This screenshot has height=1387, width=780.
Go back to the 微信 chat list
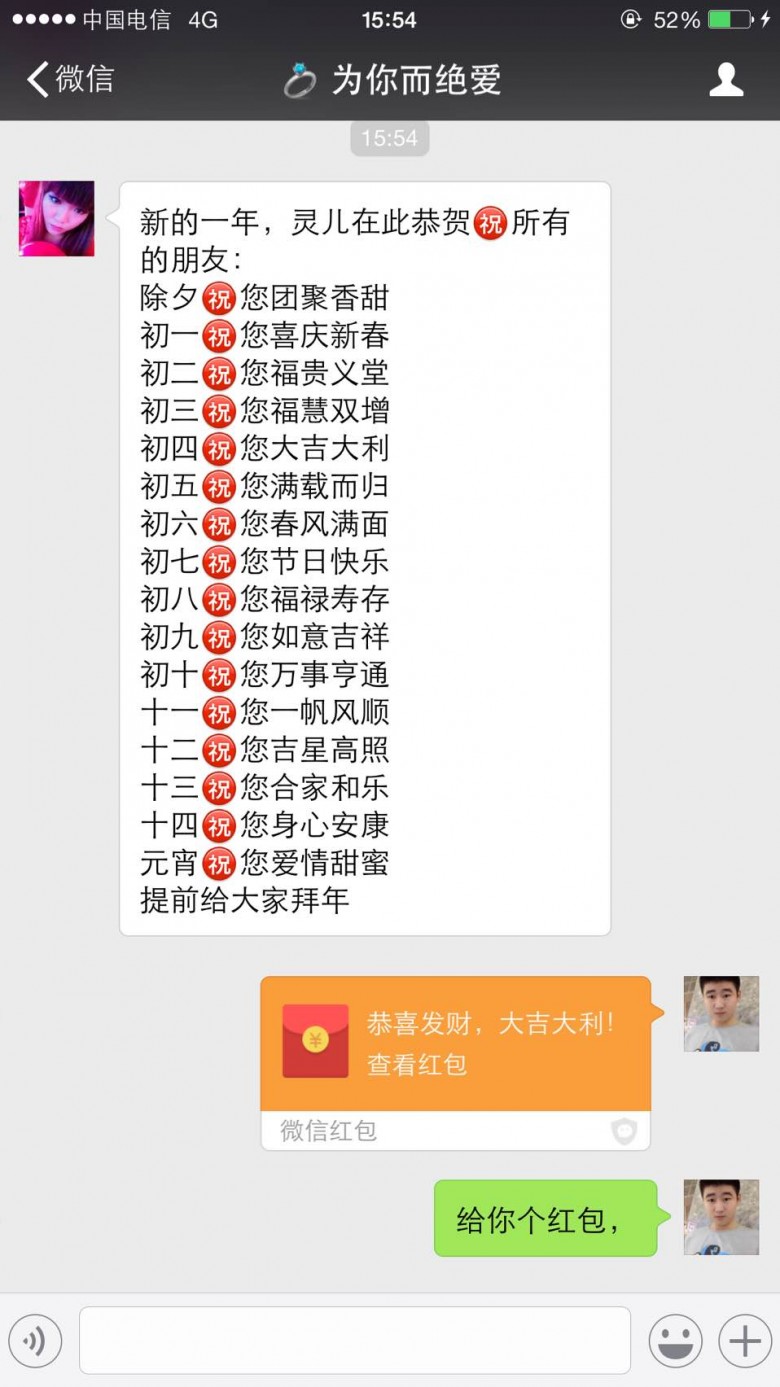70,80
